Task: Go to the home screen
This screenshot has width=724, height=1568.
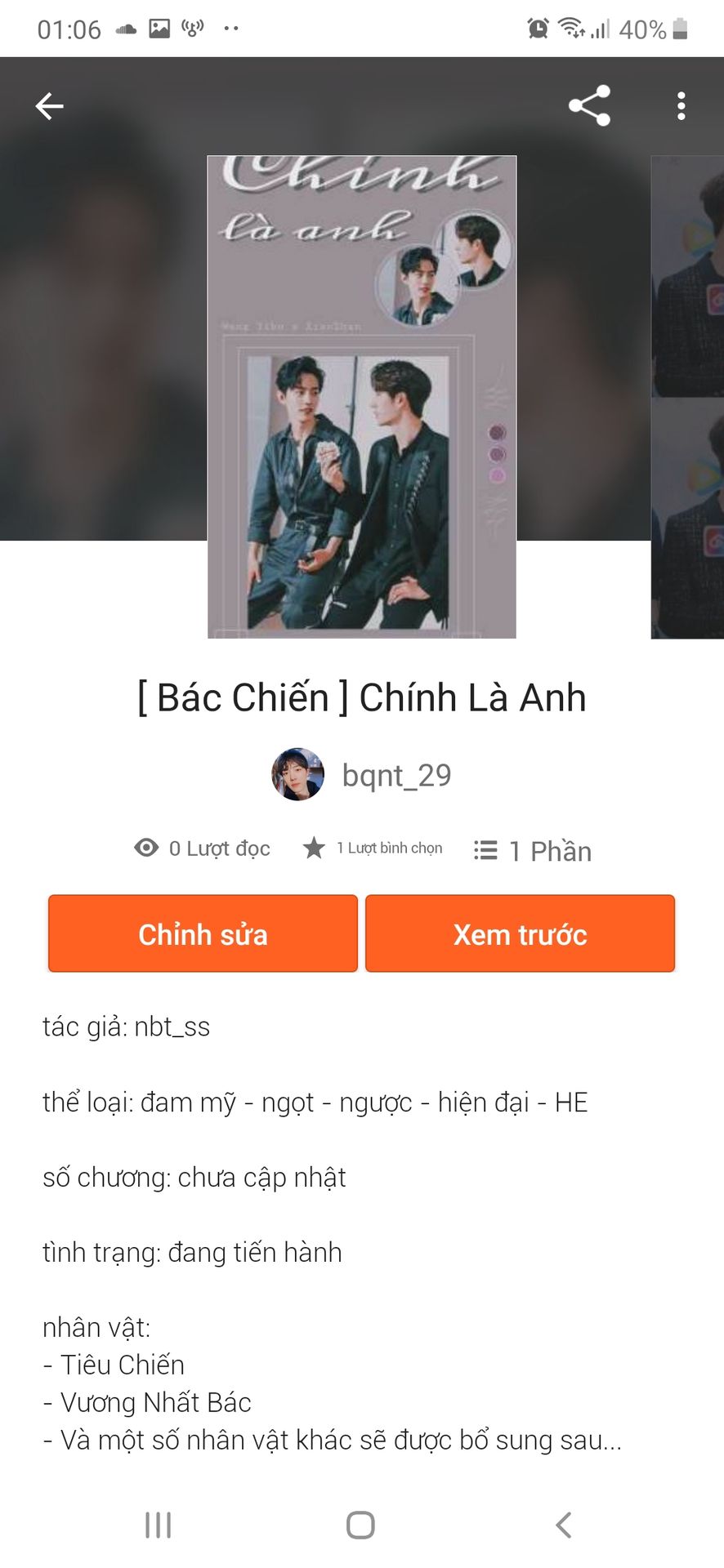Action: (x=360, y=1525)
